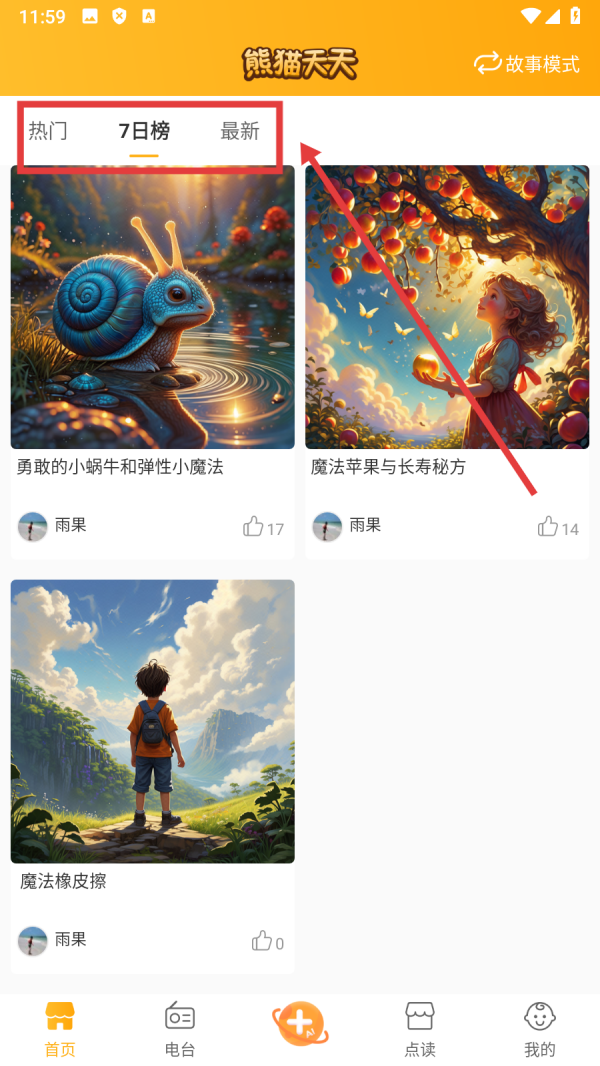This screenshot has height=1066, width=600.
Task: Switch to the 电台 tab
Action: click(x=180, y=1030)
